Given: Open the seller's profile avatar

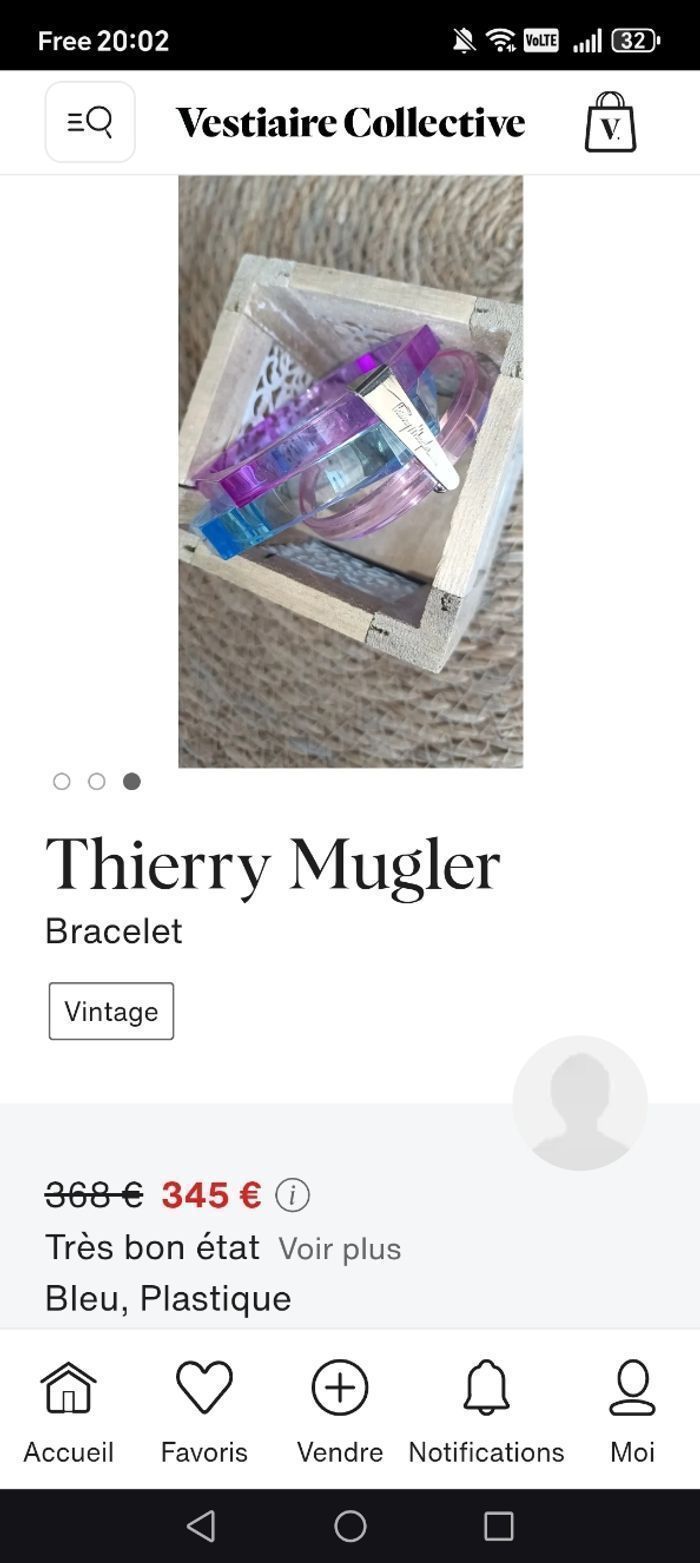Looking at the screenshot, I should coord(579,1102).
